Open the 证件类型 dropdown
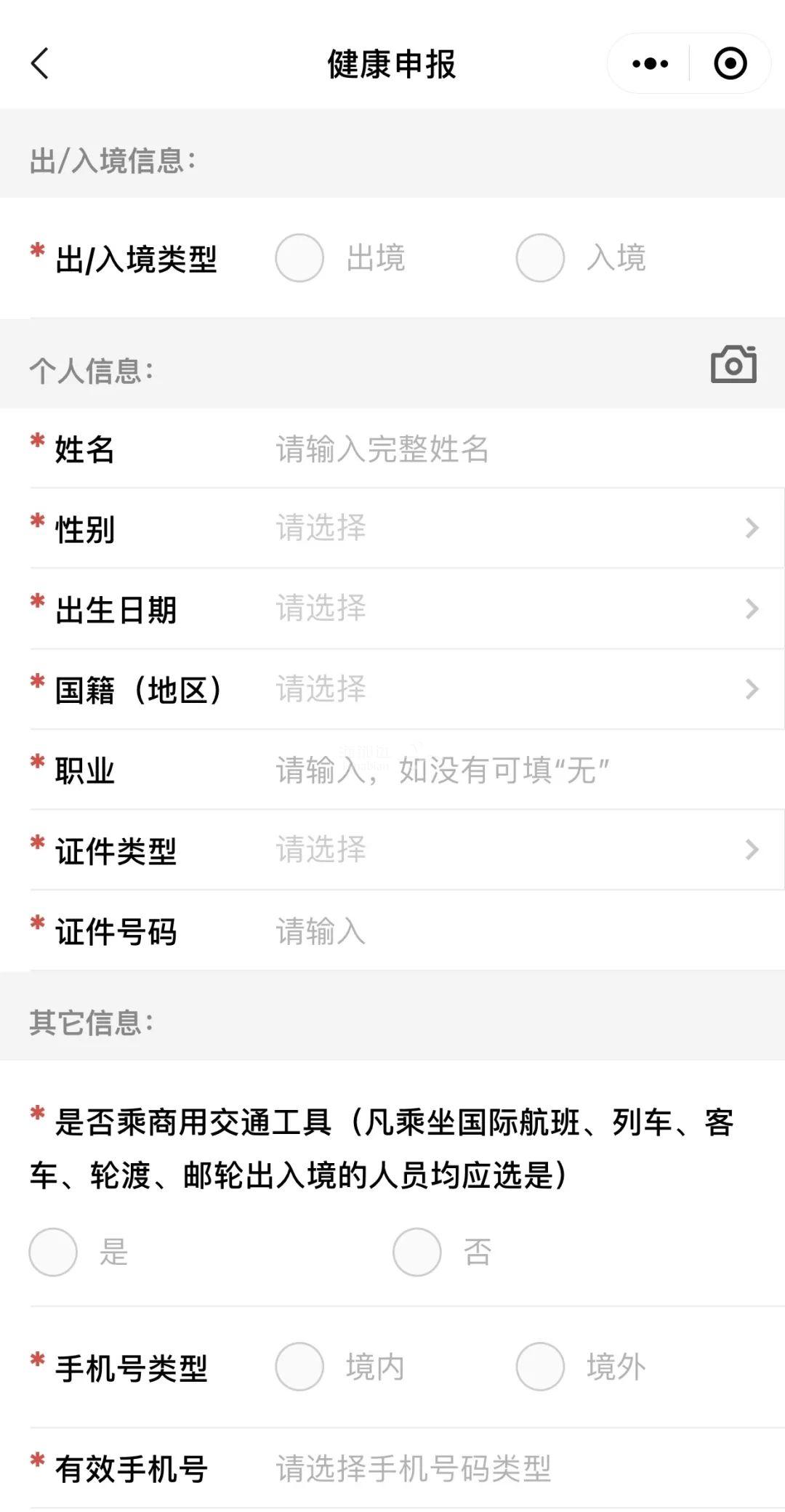Image resolution: width=785 pixels, height=1512 pixels. (x=509, y=850)
